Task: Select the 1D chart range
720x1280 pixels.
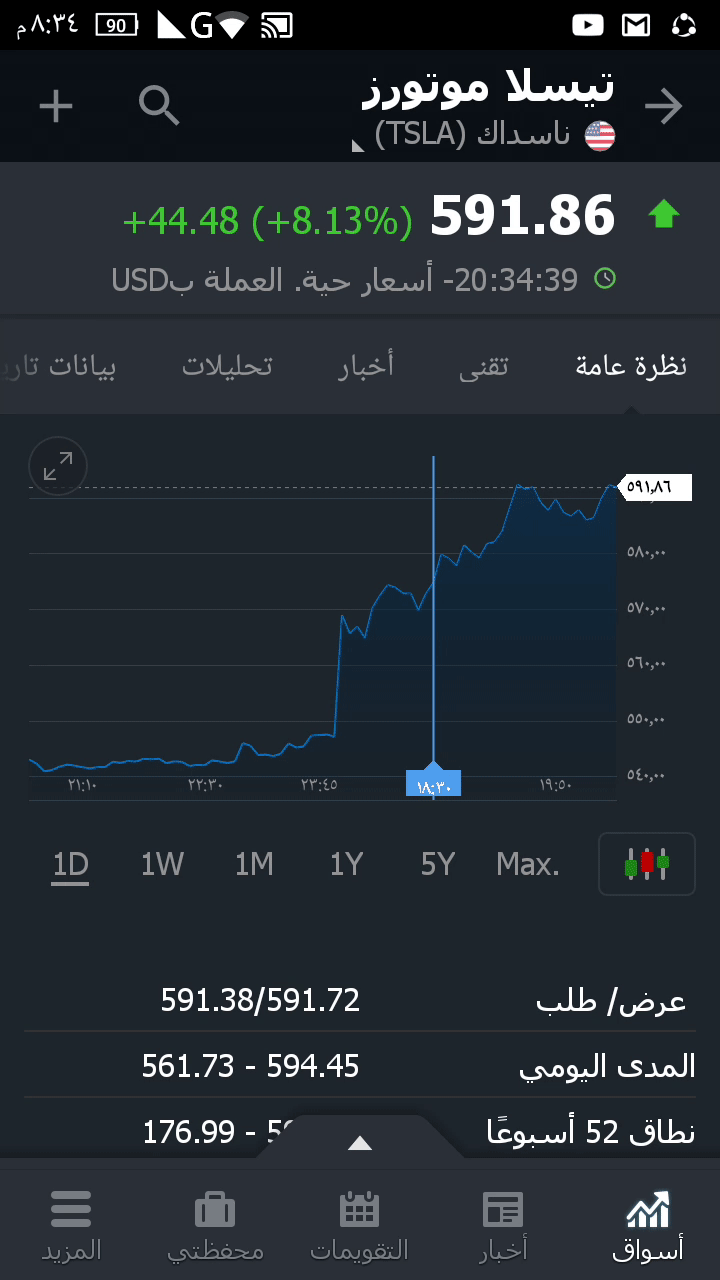Action: (71, 864)
